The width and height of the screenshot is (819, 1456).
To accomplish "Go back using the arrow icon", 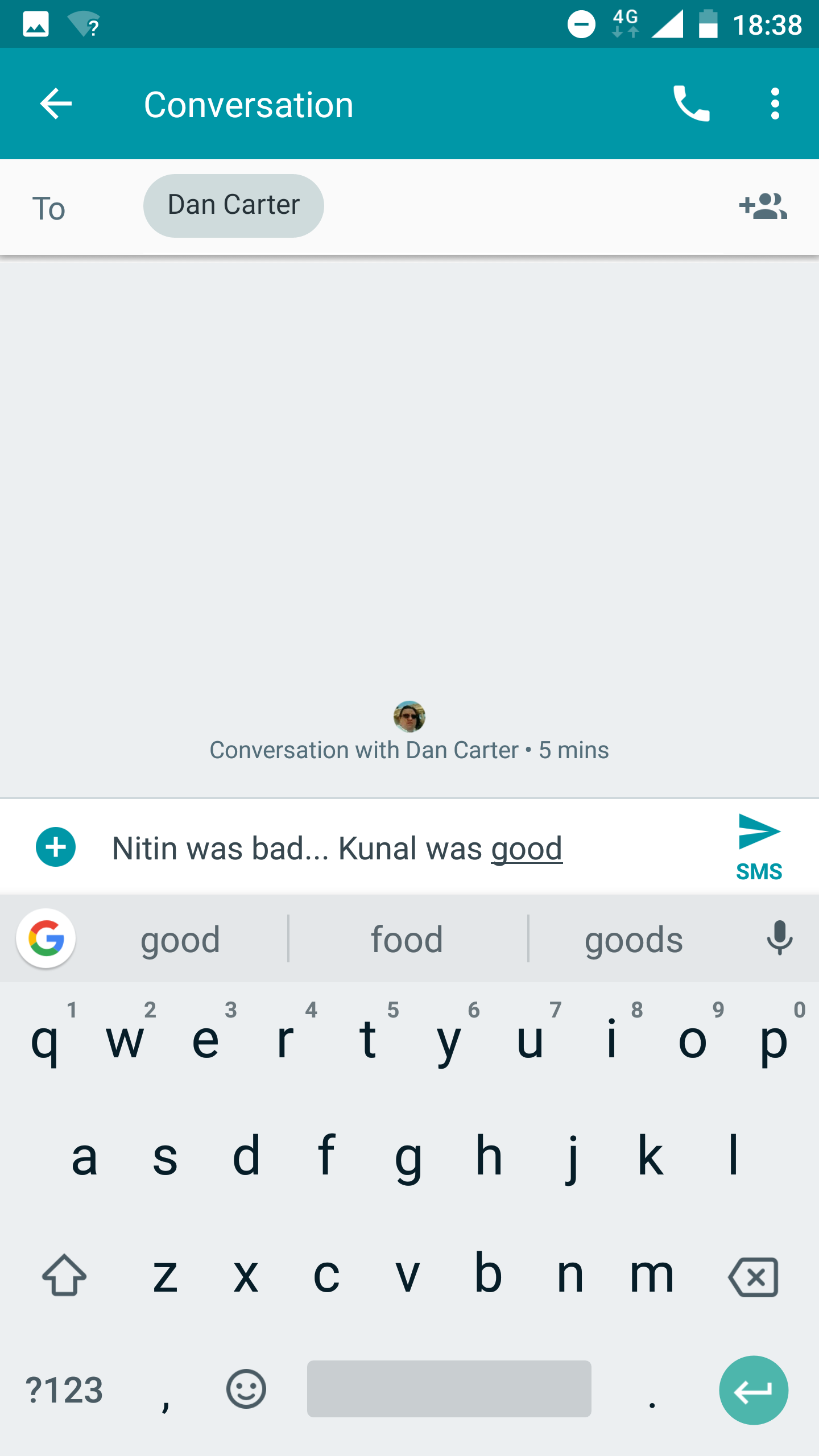I will (56, 104).
